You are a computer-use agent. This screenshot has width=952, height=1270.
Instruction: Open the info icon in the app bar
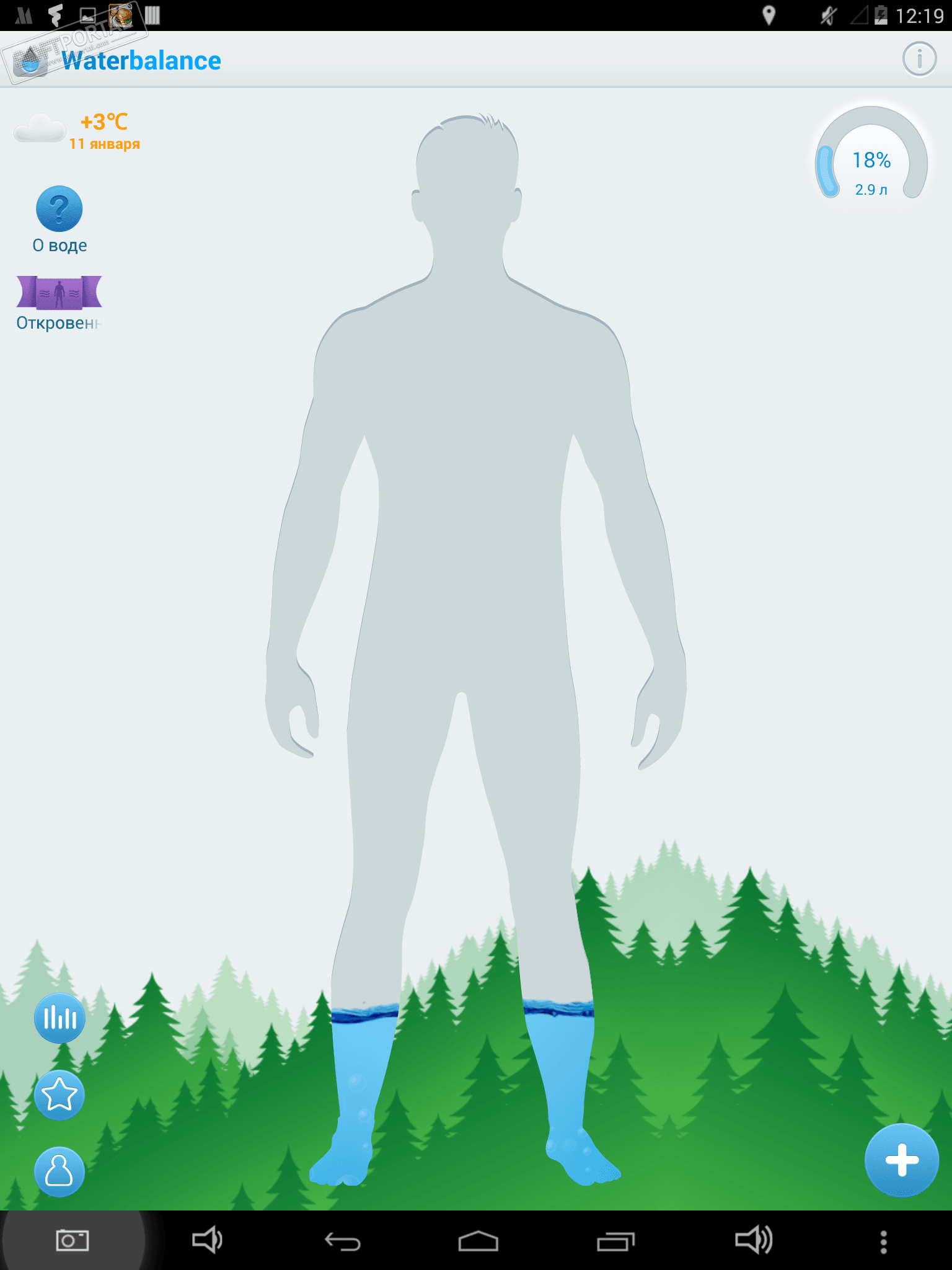pyautogui.click(x=919, y=60)
